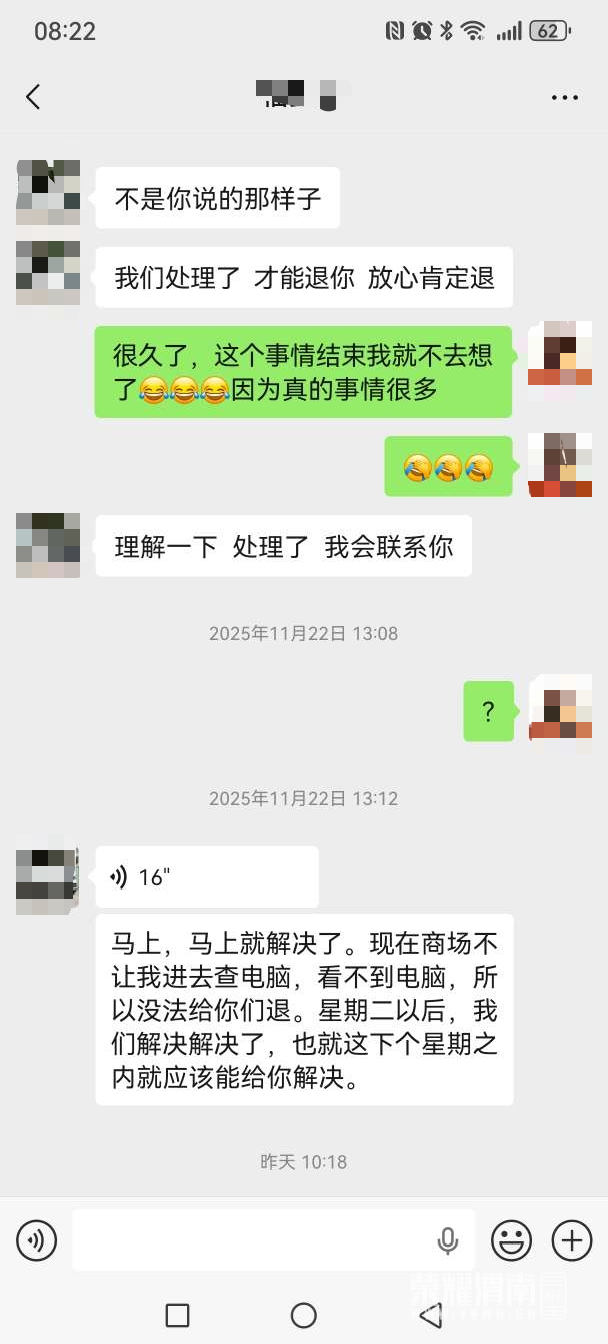Open recent apps from navigation bar

pyautogui.click(x=177, y=1315)
